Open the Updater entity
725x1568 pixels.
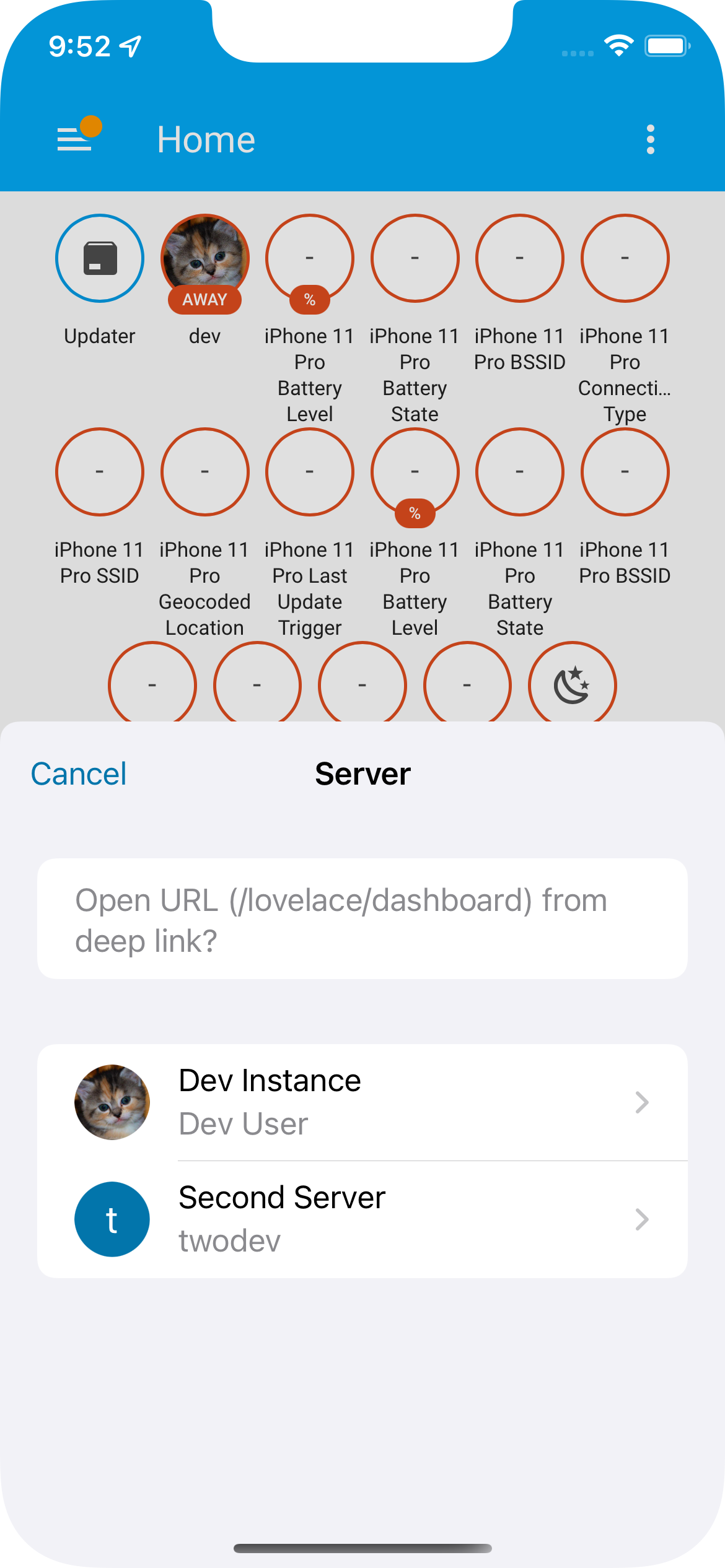[99, 258]
